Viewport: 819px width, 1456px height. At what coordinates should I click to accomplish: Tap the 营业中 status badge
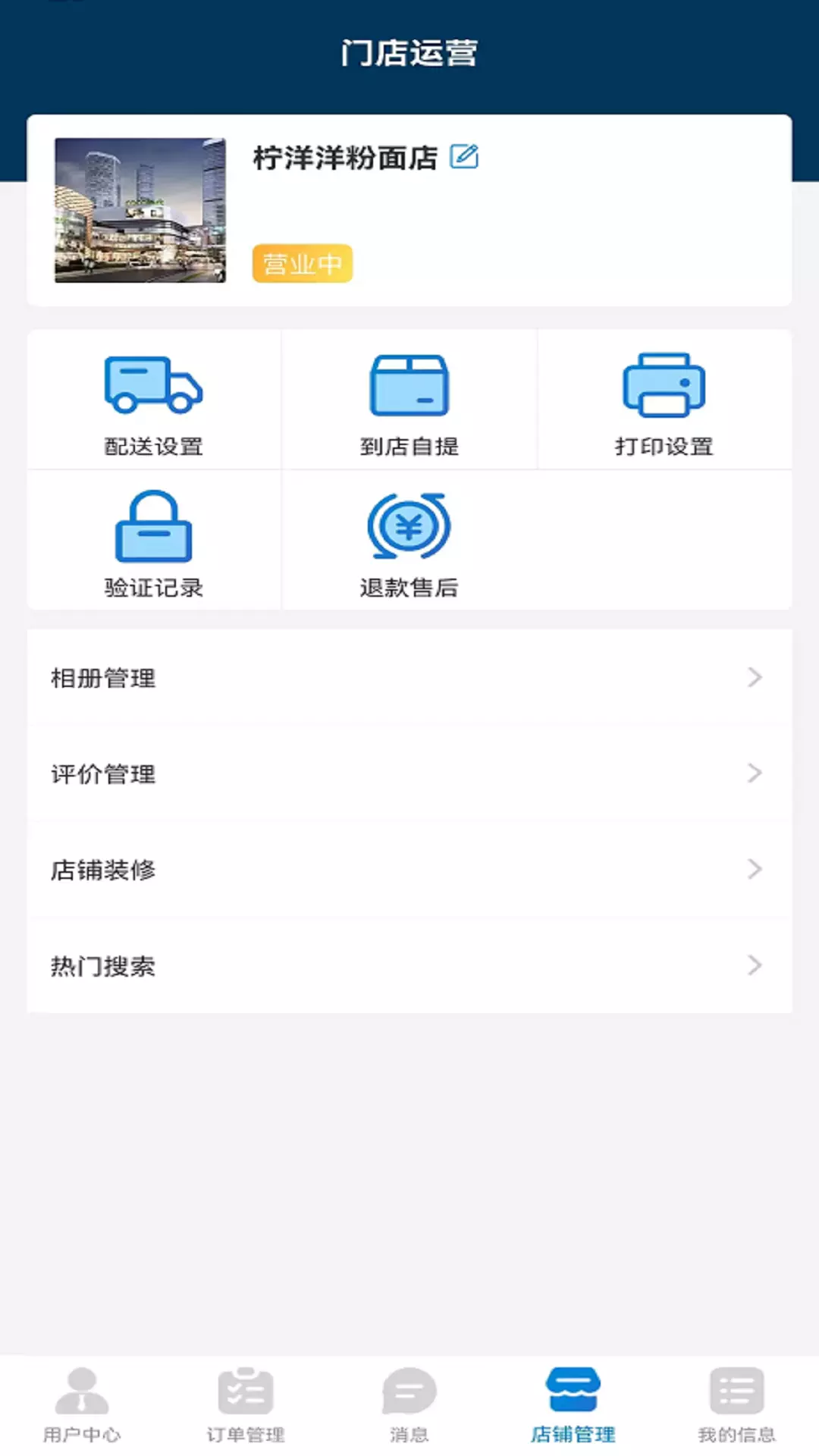pyautogui.click(x=303, y=263)
